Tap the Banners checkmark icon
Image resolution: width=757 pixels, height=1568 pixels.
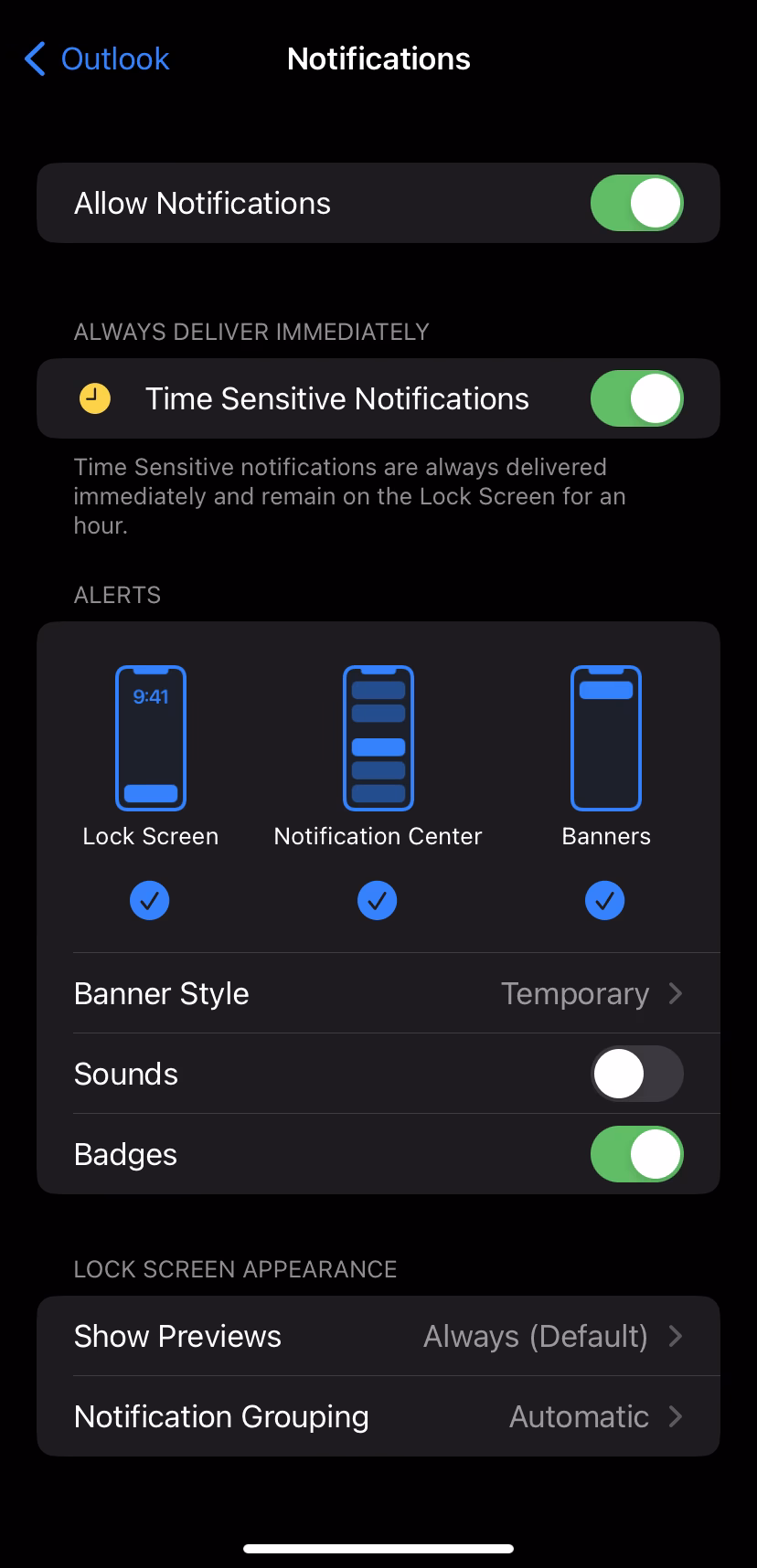[604, 900]
